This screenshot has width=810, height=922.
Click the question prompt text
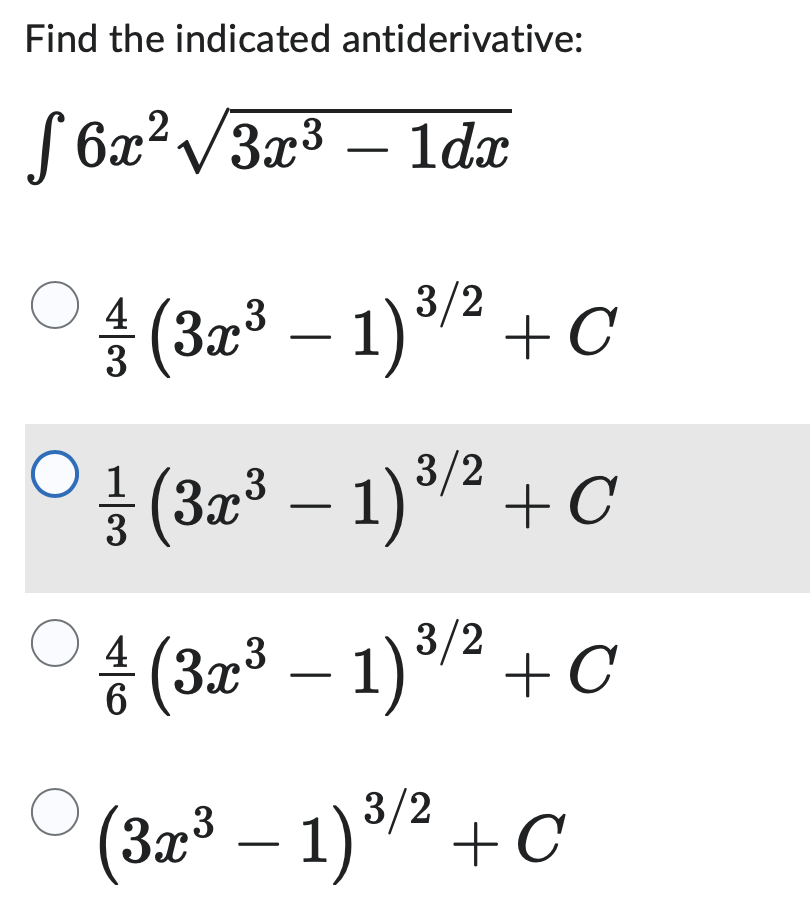pyautogui.click(x=300, y=40)
